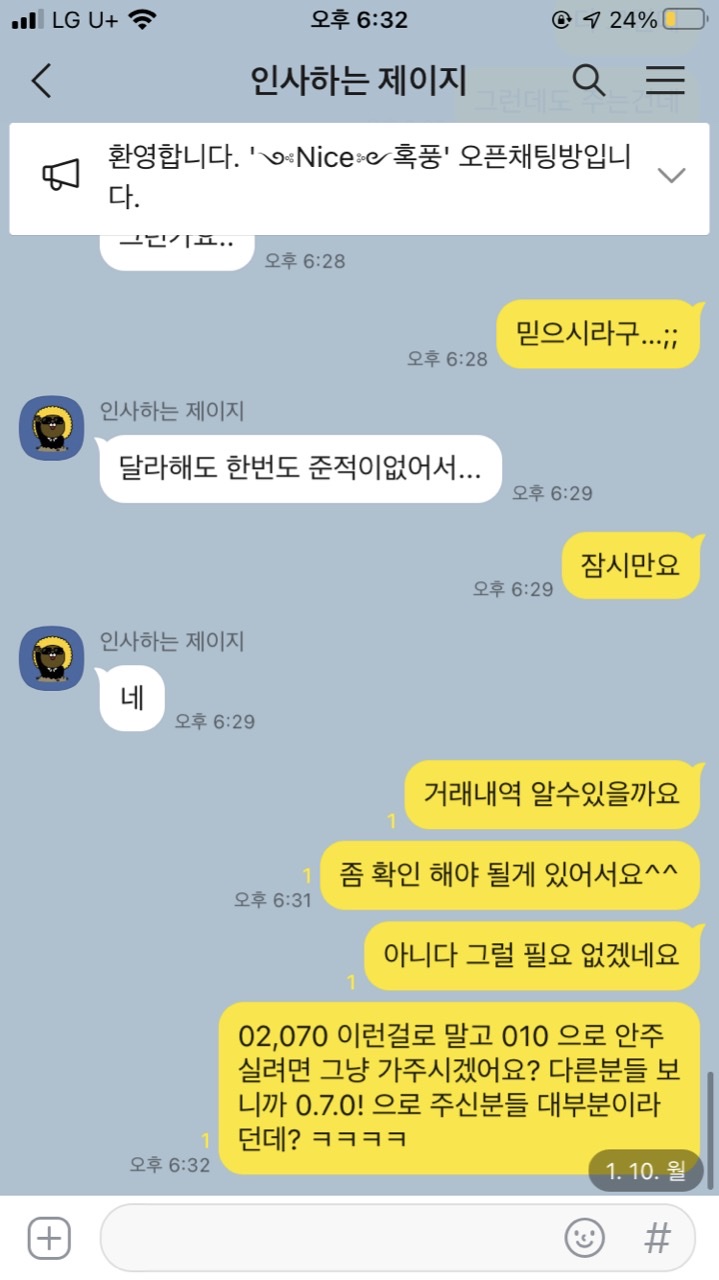Open the hashtag search button
This screenshot has height=1280, width=719.
pyautogui.click(x=657, y=1238)
